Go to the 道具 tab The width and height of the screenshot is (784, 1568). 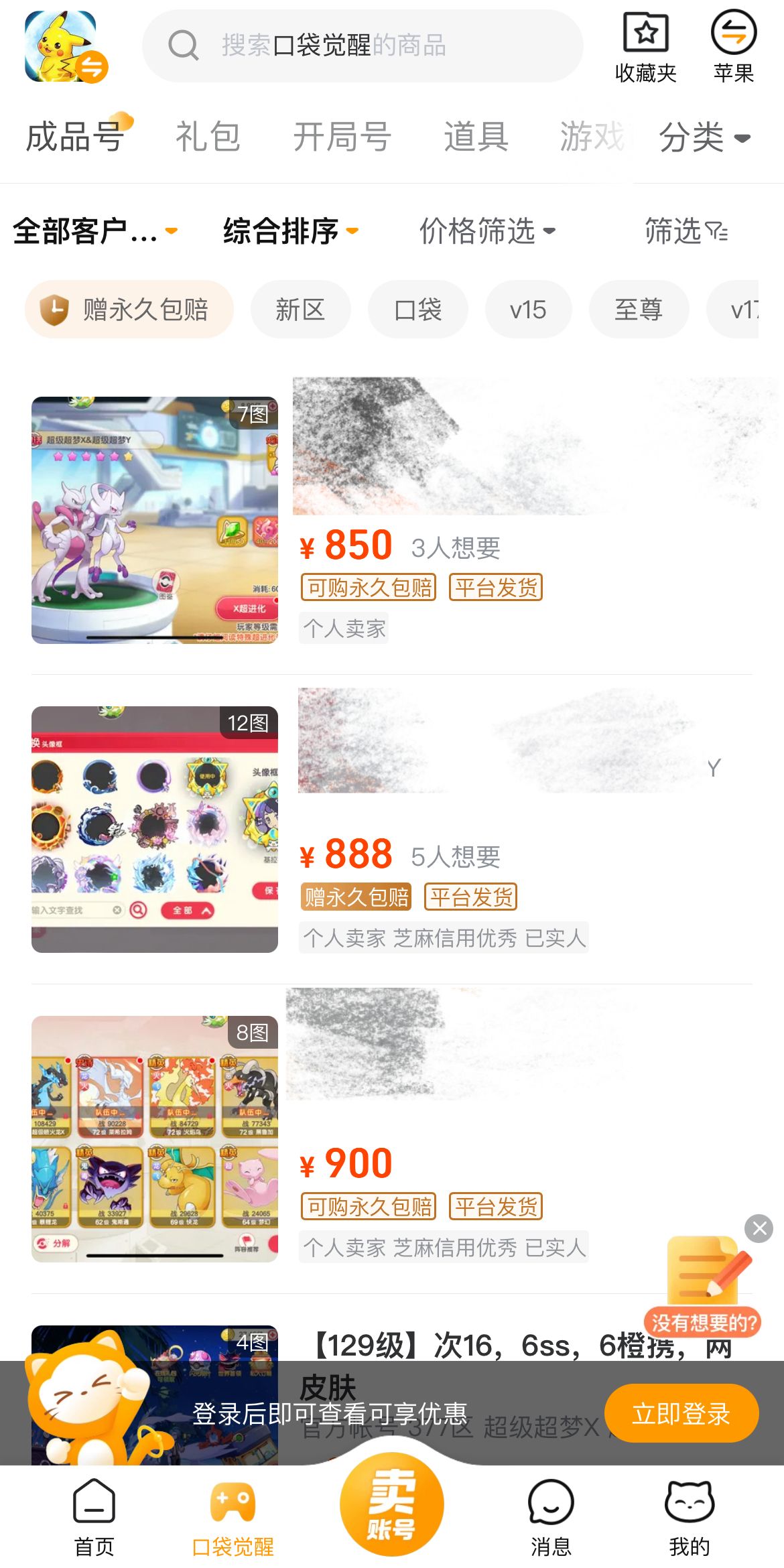[x=476, y=137]
